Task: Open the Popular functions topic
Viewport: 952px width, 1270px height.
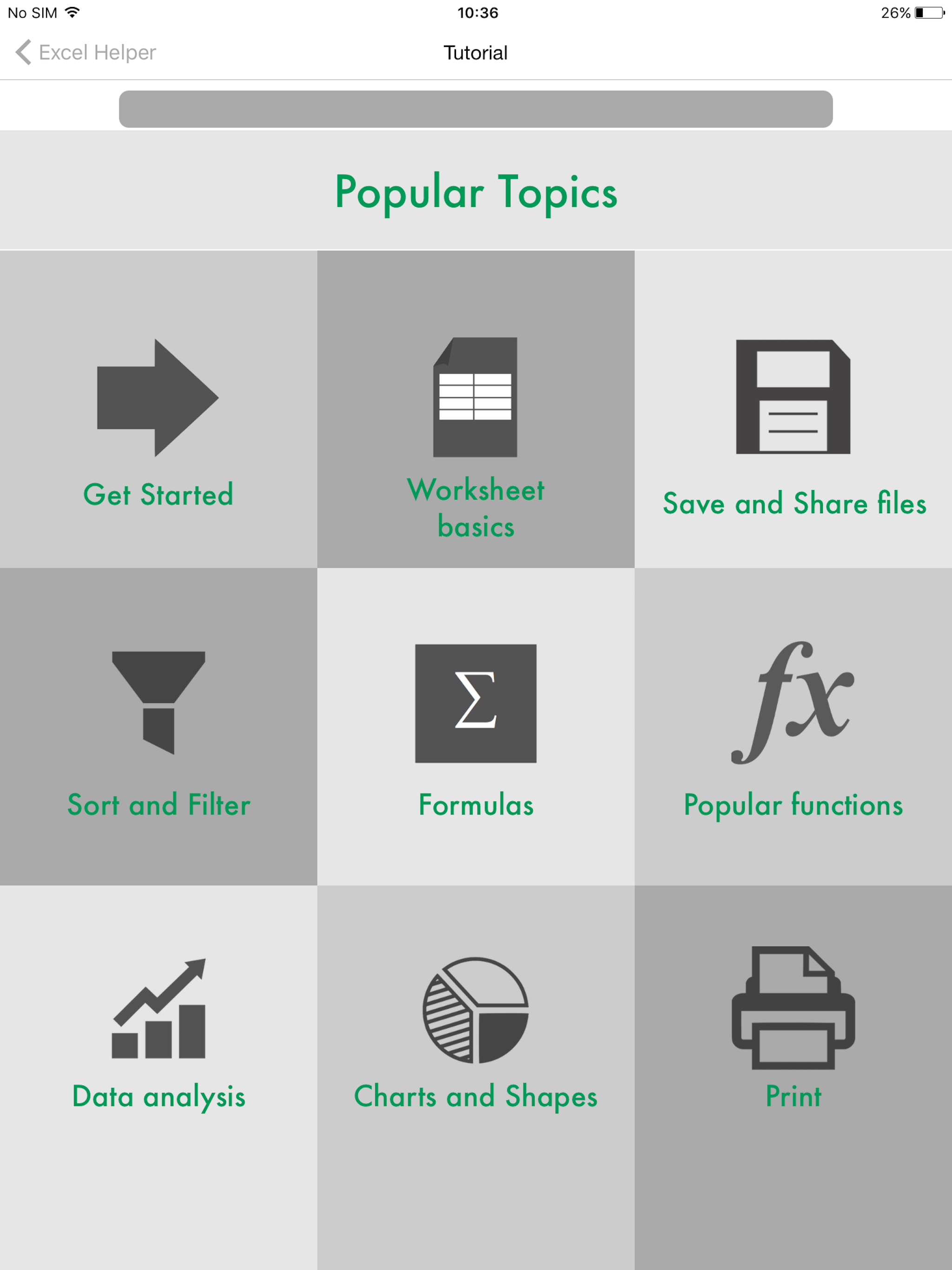Action: 794,806
